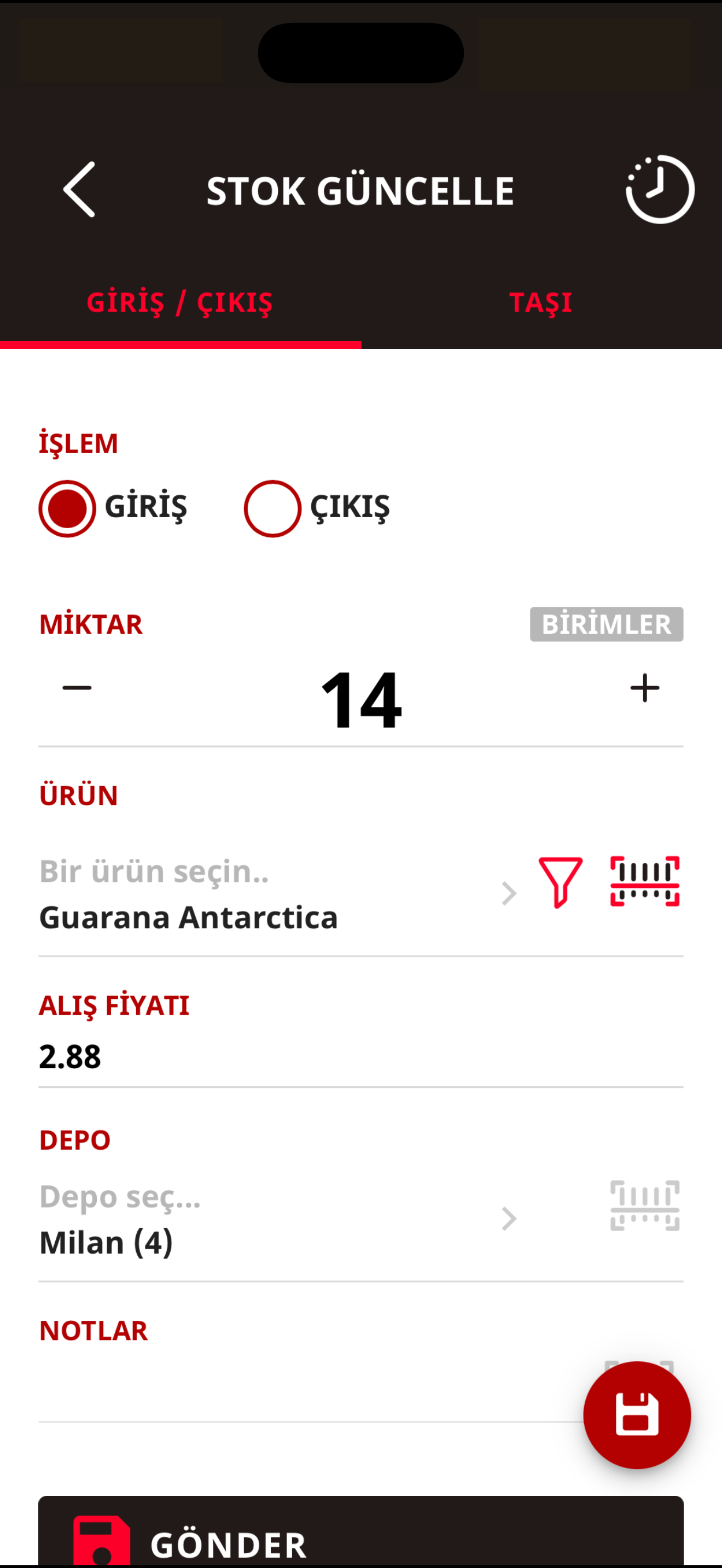The image size is (722, 1568).
Task: Select the GİRİŞ / ÇIKIŞ tab
Action: click(x=180, y=302)
